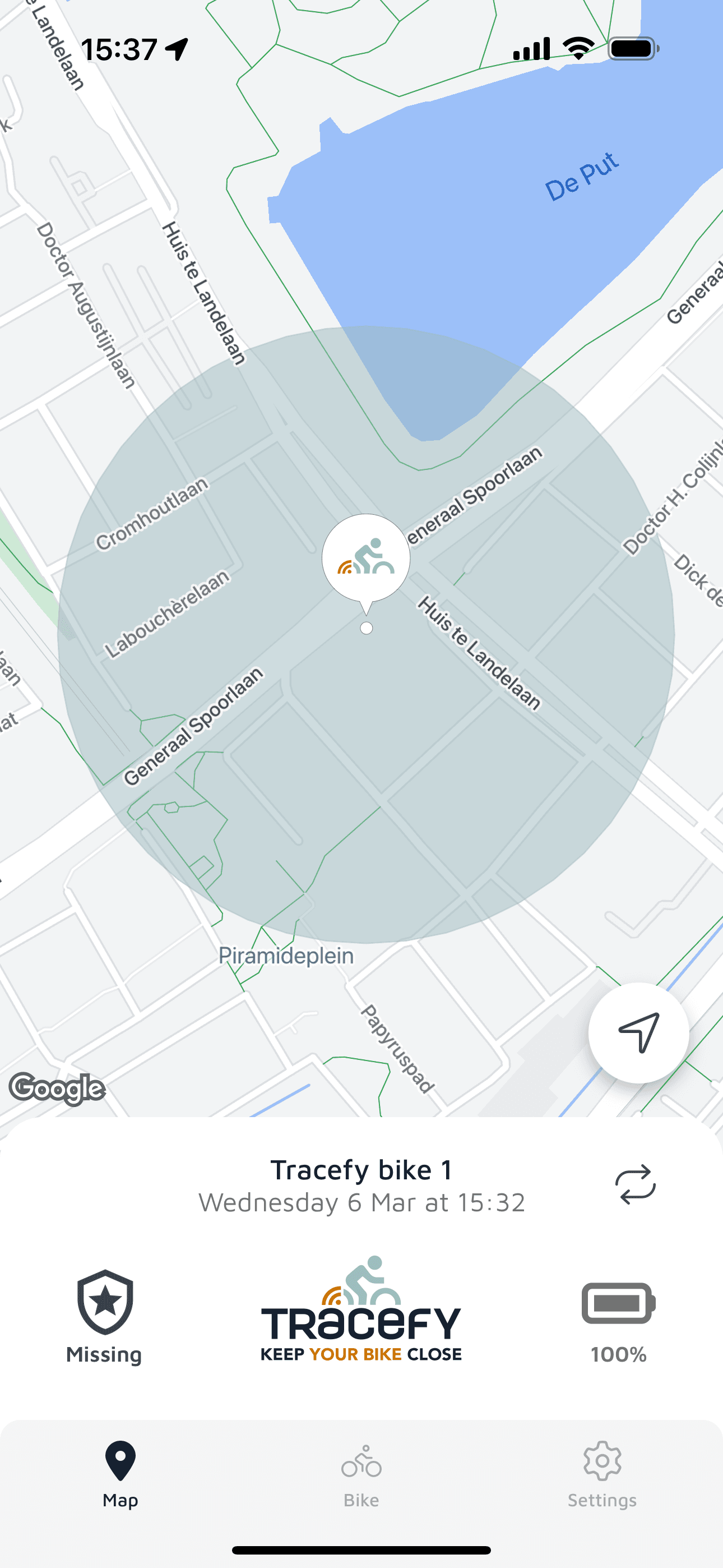Center map on my current location

pos(638,1032)
